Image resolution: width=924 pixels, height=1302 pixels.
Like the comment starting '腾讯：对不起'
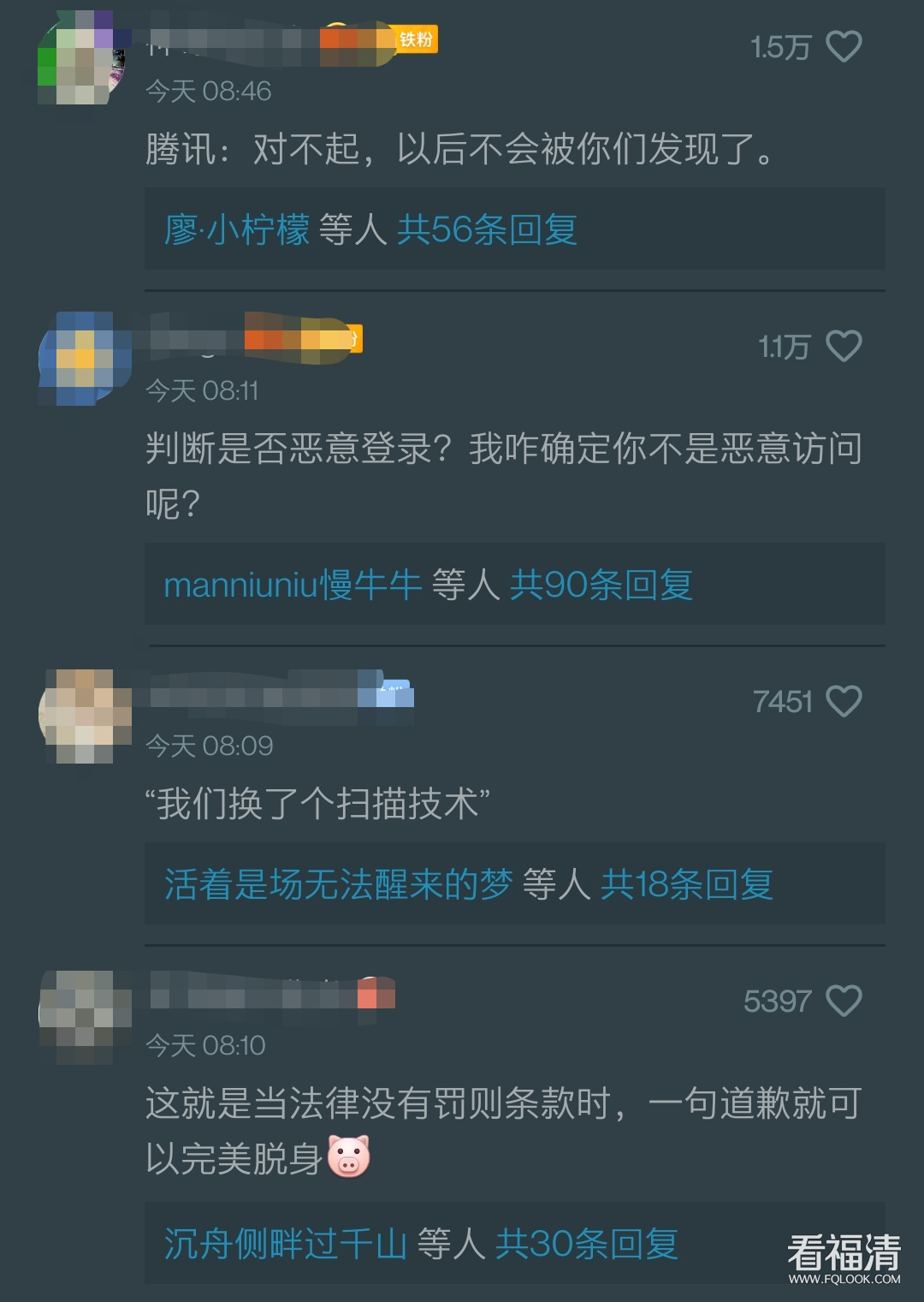(844, 46)
